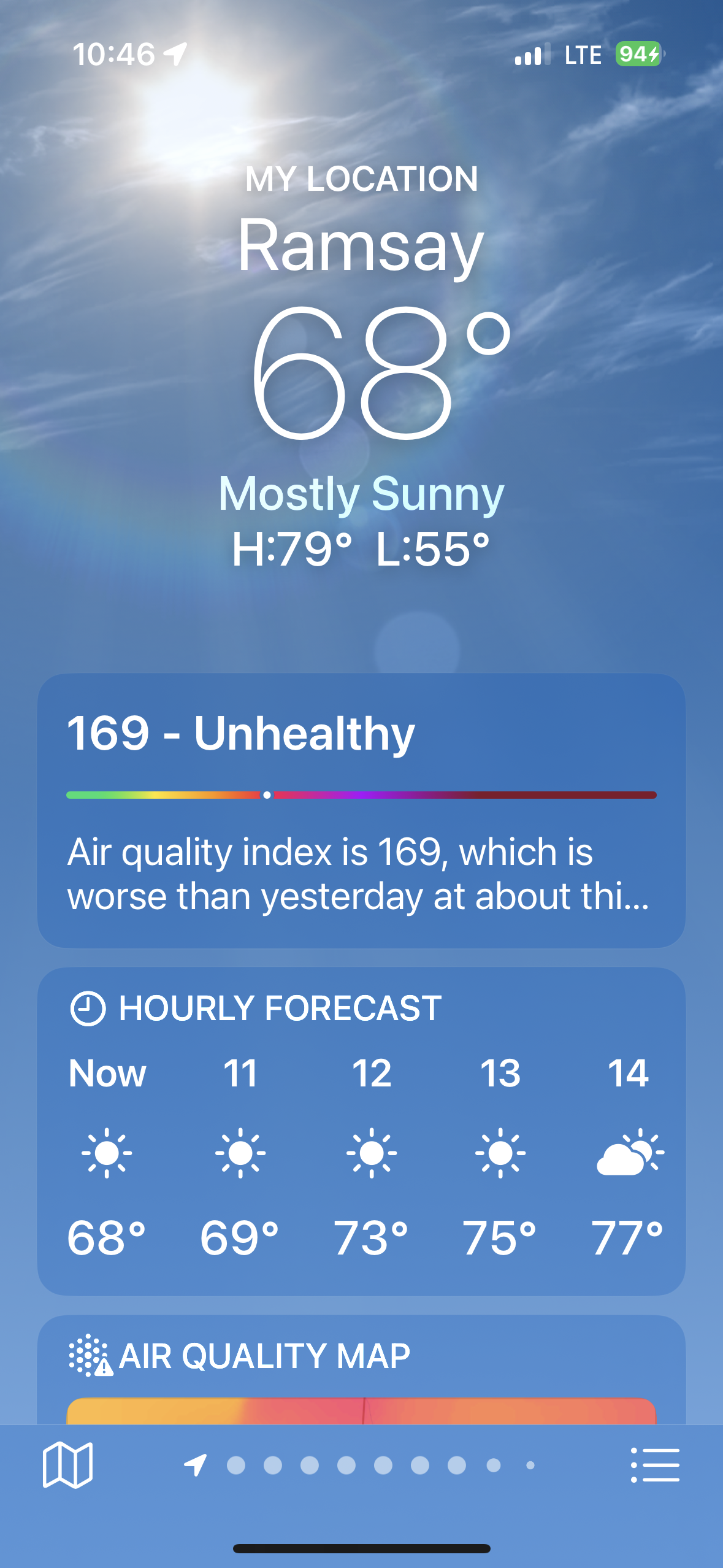
Task: Open the saved locations list
Action: pyautogui.click(x=655, y=1465)
